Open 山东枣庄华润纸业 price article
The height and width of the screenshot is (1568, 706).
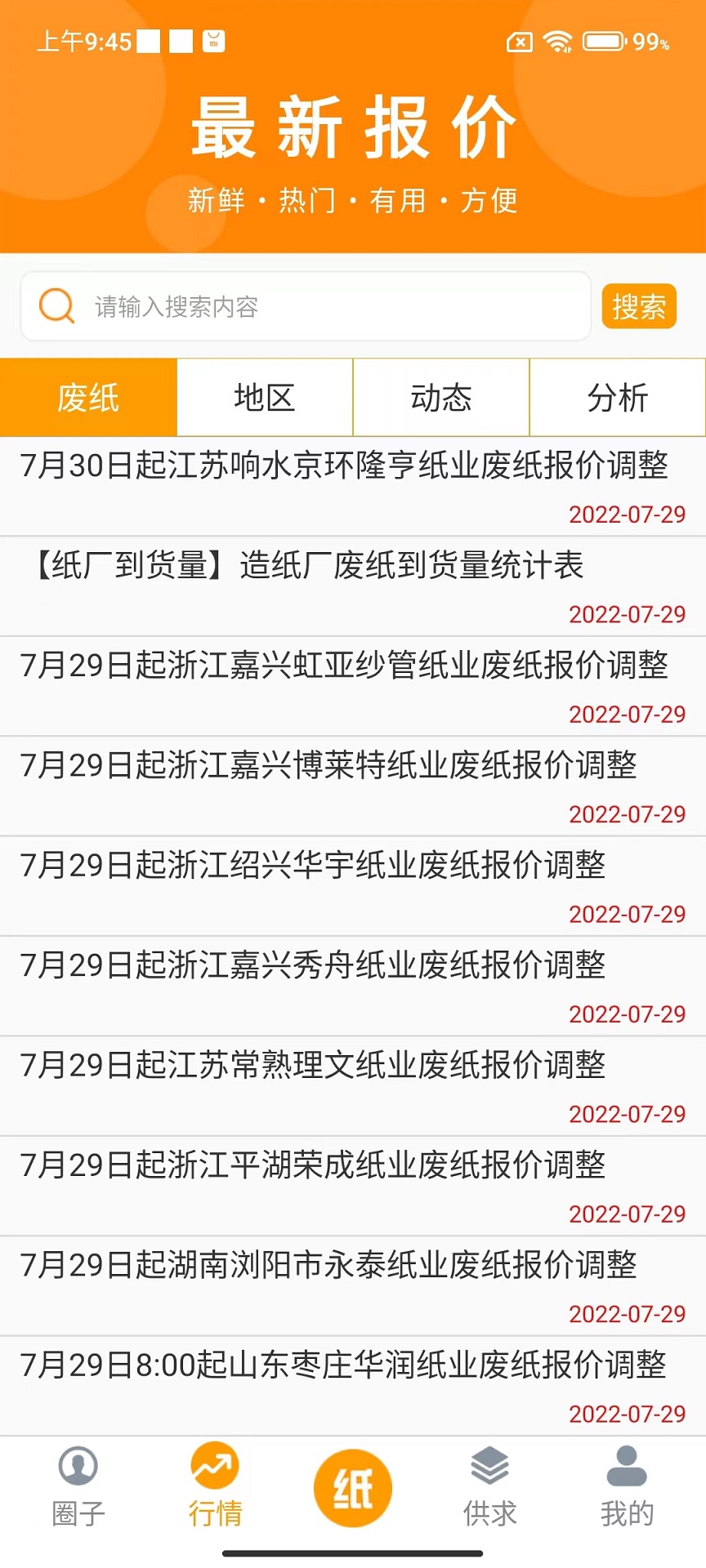tap(343, 1365)
